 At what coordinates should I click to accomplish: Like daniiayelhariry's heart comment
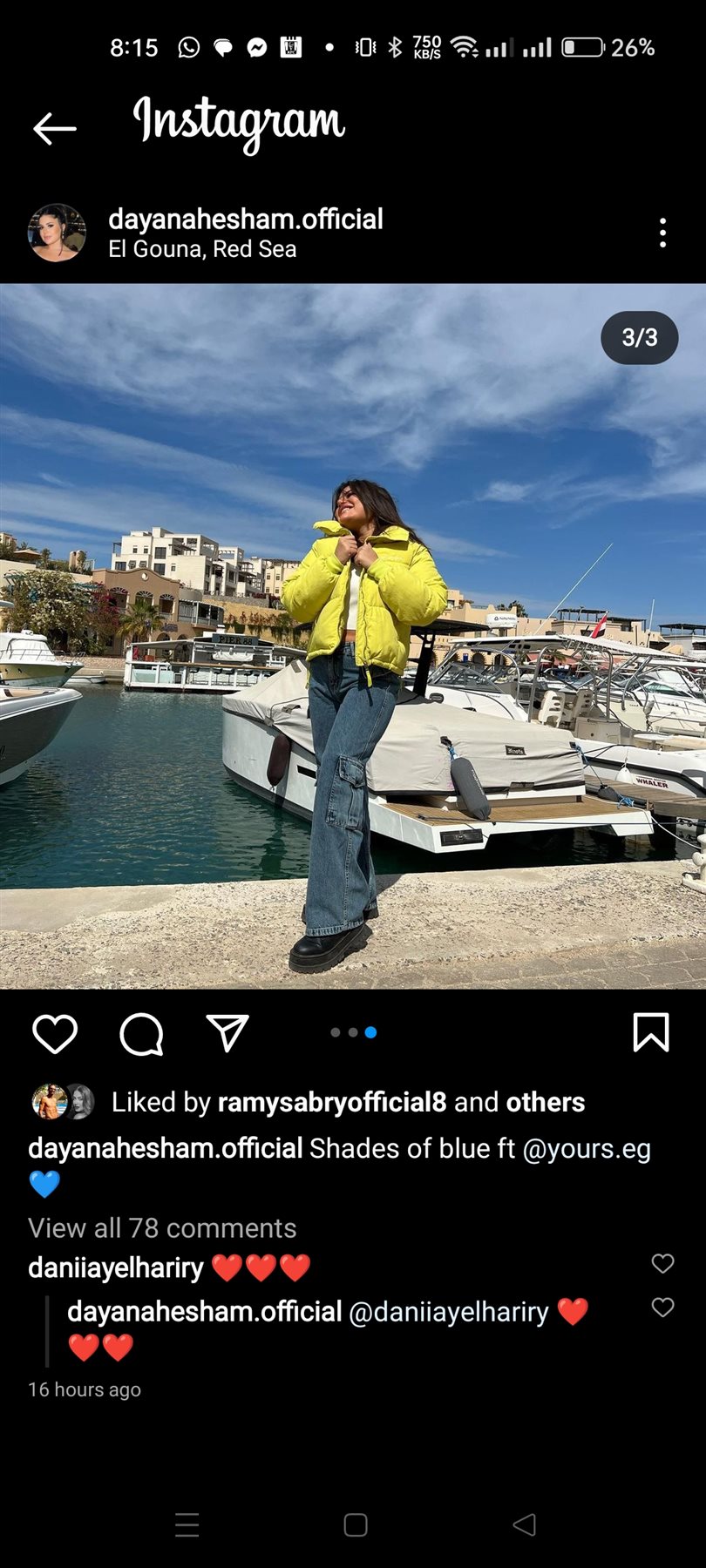tap(662, 1263)
